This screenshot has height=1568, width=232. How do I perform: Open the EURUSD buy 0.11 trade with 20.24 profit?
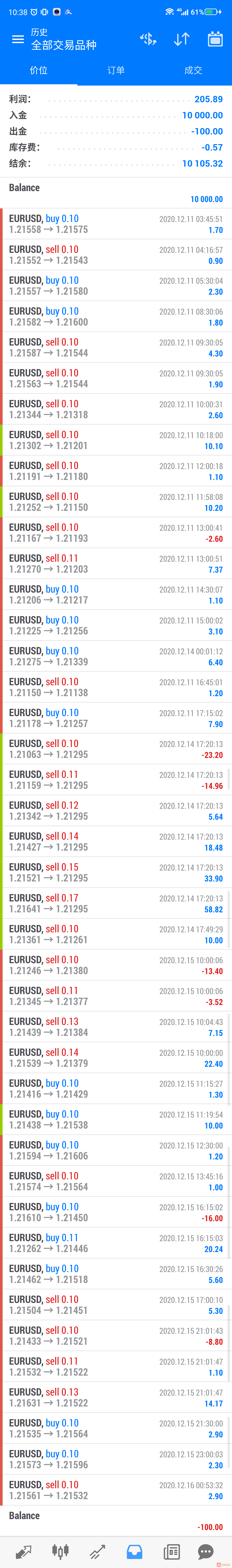(x=116, y=1243)
